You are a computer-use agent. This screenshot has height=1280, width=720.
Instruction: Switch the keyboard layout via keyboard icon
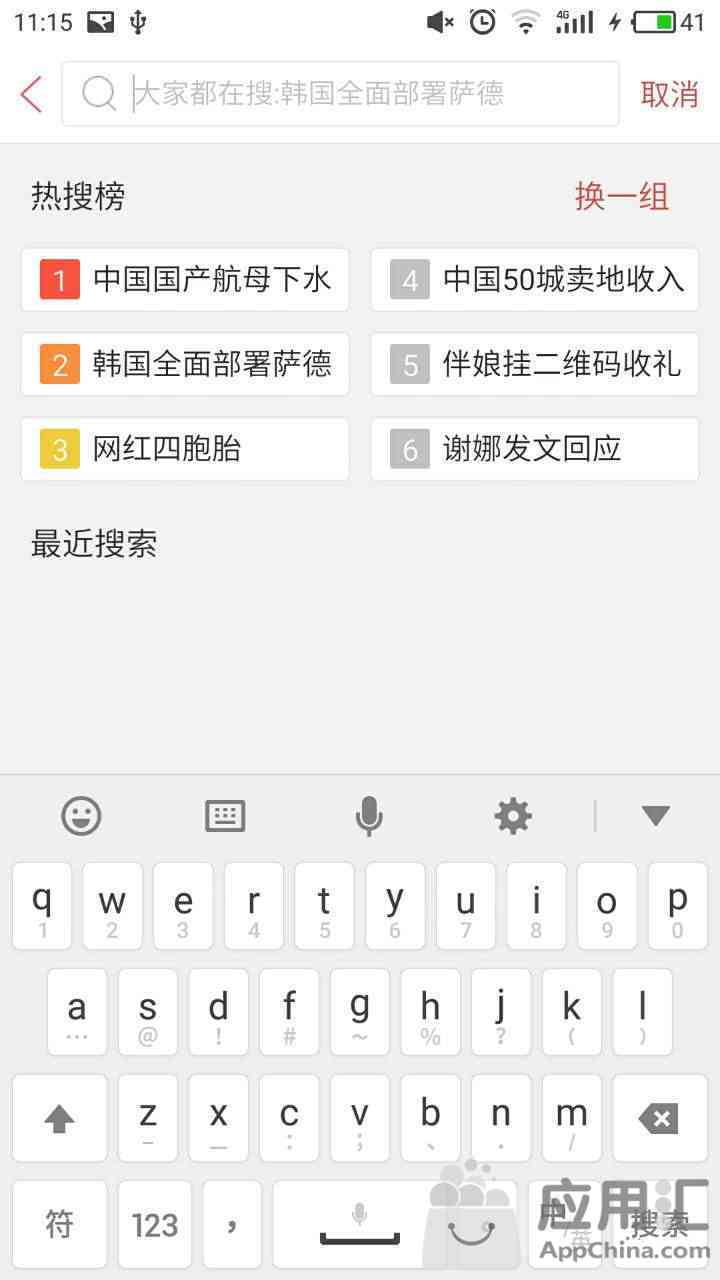click(x=225, y=816)
